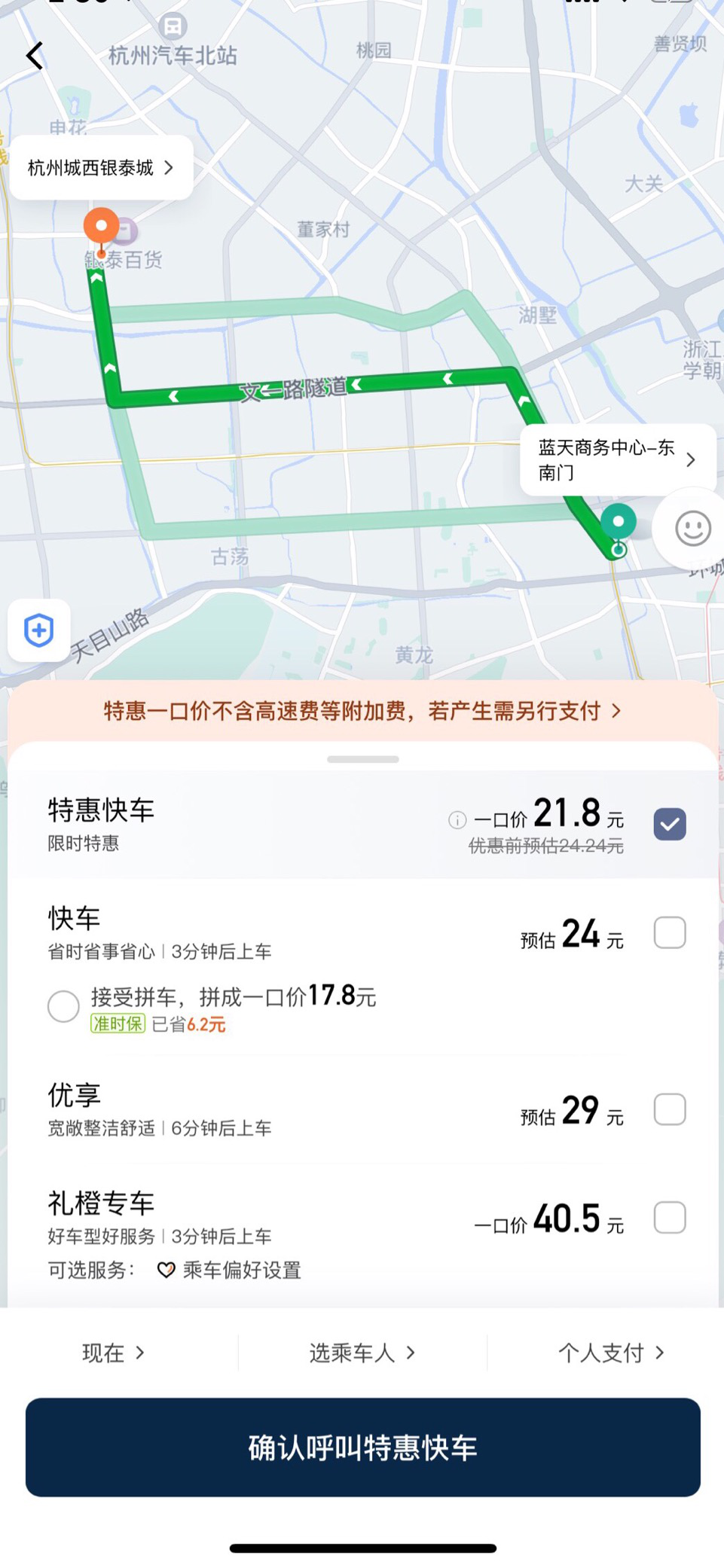Click the bottom sheet drag handle

[x=362, y=758]
